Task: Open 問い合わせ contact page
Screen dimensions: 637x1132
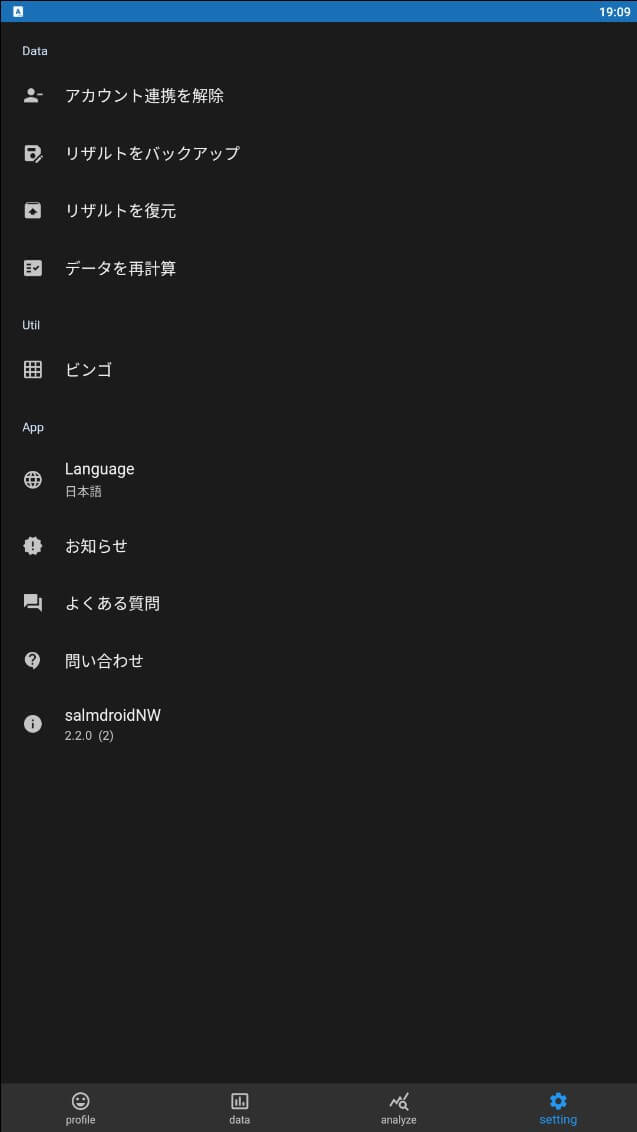Action: click(104, 661)
